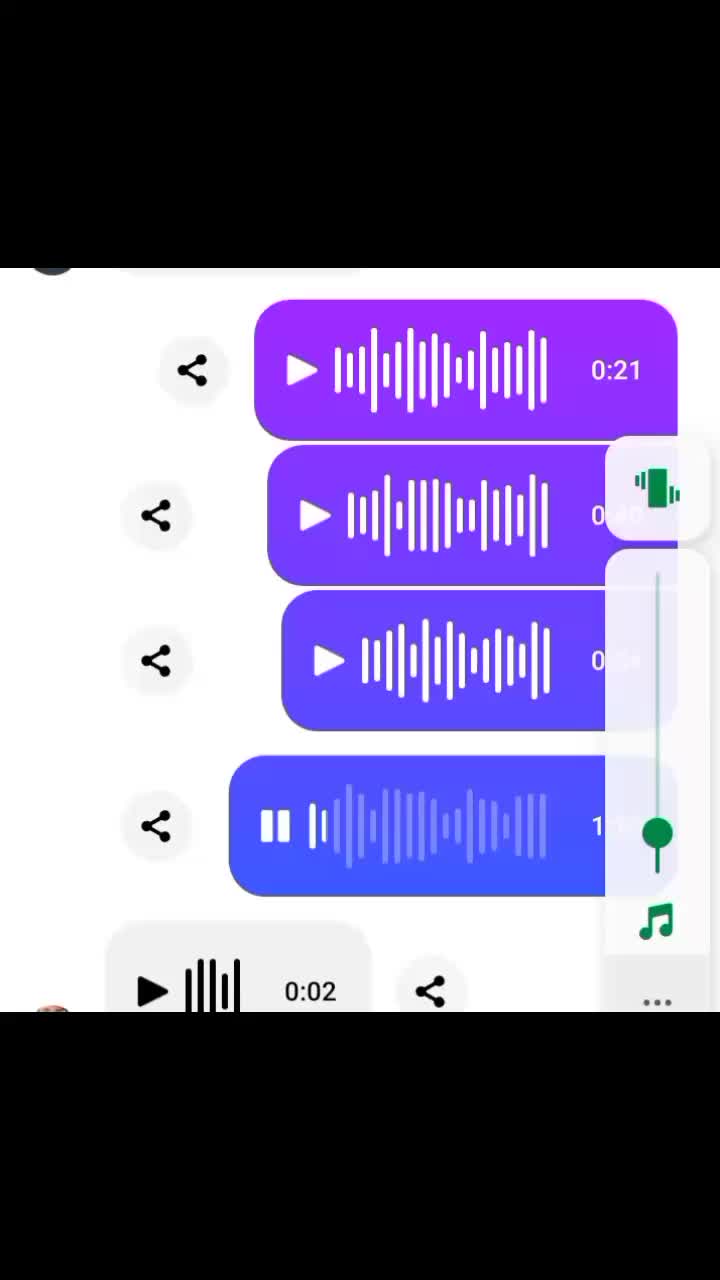720x1280 pixels.
Task: Open more volume settings via three dots
Action: pyautogui.click(x=657, y=1001)
